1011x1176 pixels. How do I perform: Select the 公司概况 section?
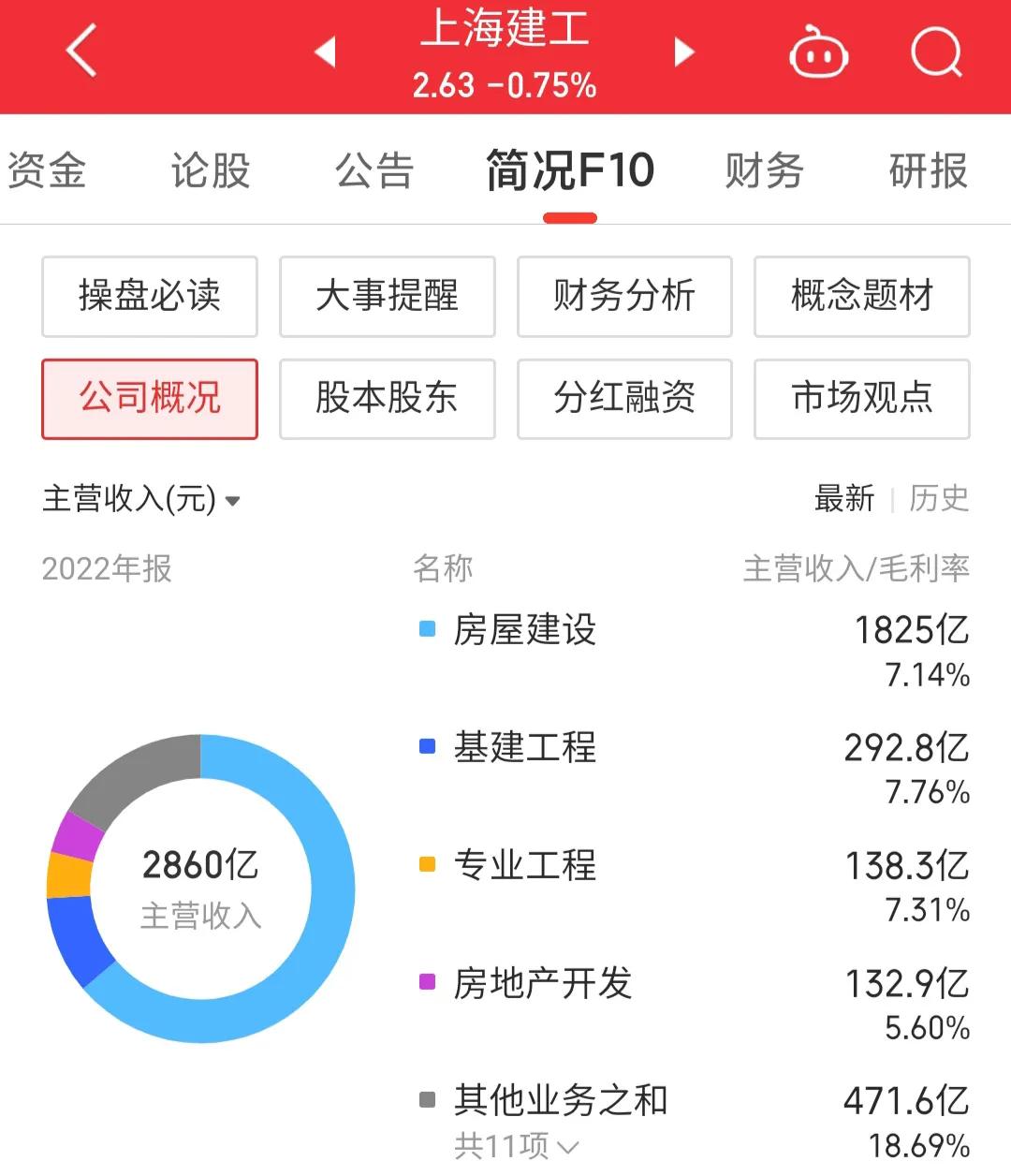pos(149,398)
